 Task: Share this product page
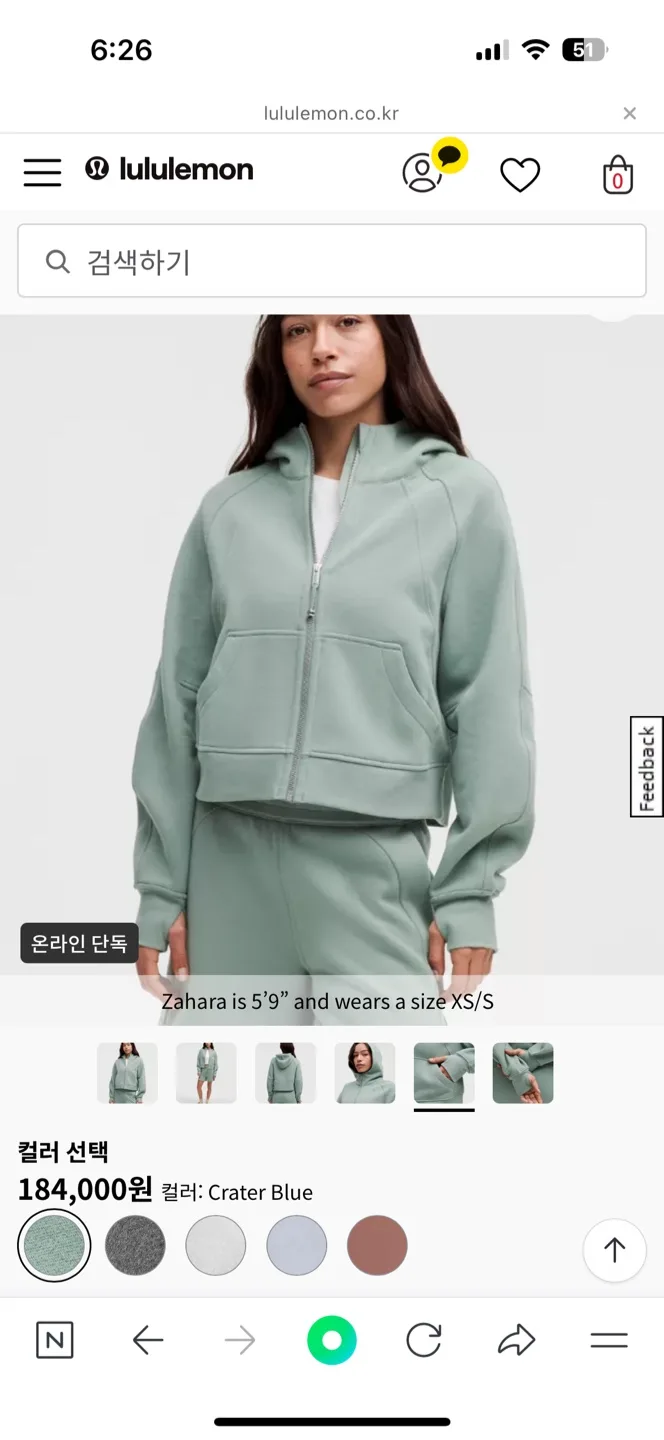[516, 1340]
